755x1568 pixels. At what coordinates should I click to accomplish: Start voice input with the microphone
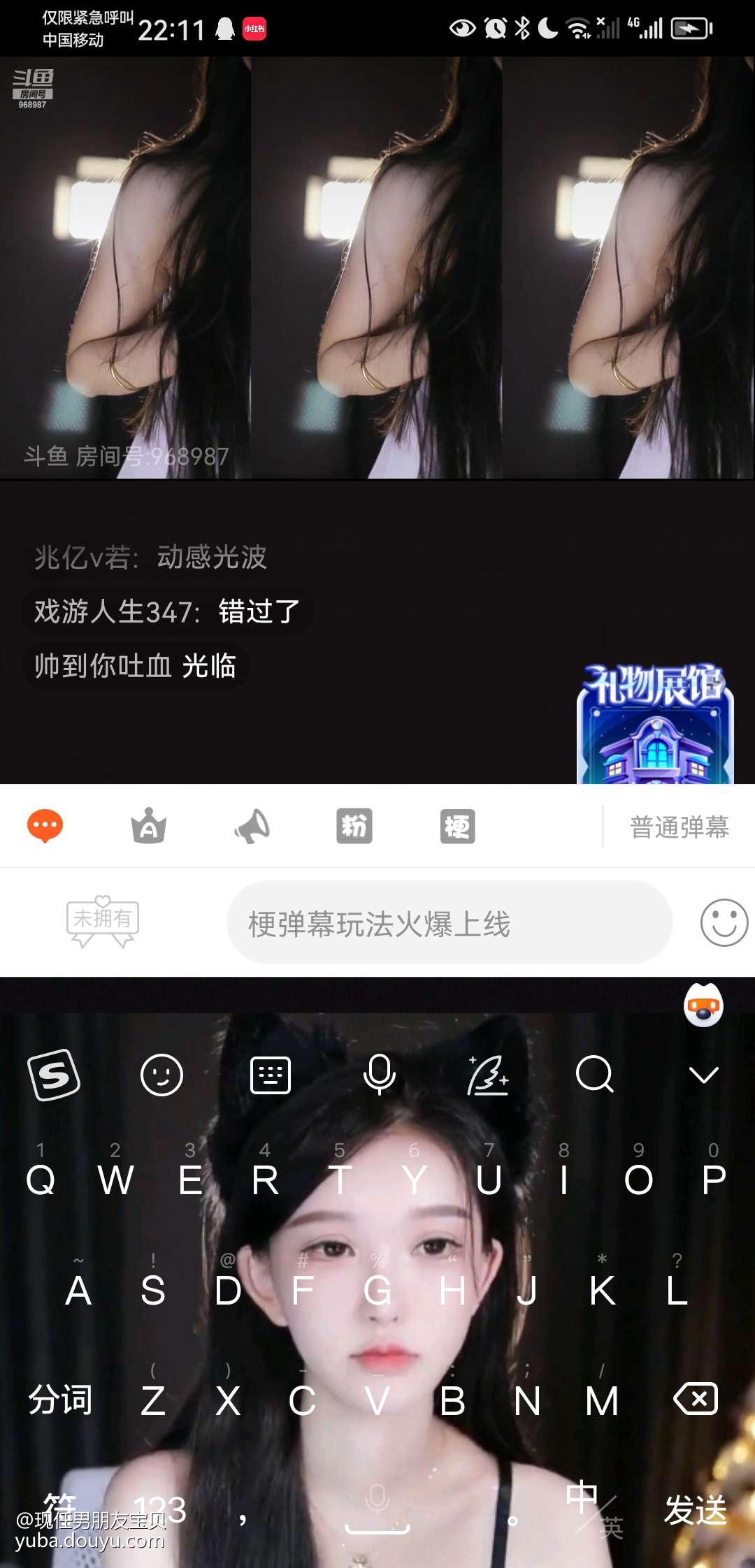pyautogui.click(x=380, y=1075)
